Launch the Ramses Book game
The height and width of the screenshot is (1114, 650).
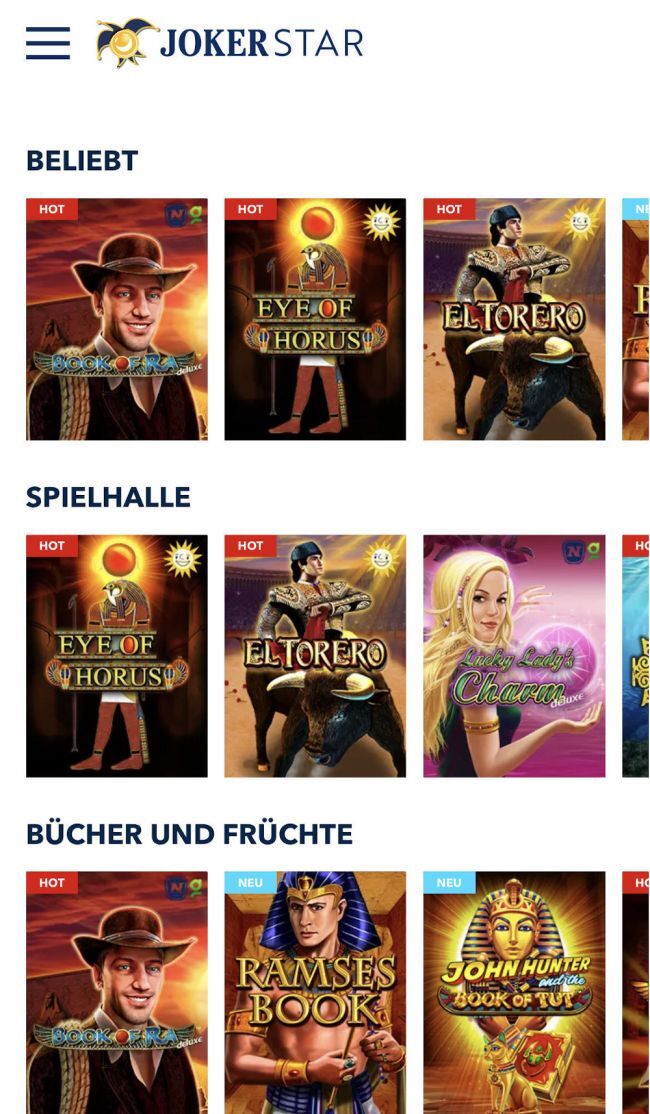click(315, 992)
